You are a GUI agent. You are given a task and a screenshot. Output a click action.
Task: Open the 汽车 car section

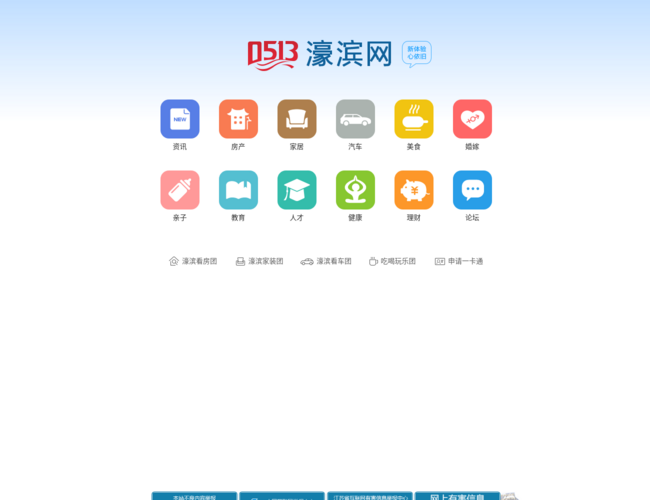point(355,119)
